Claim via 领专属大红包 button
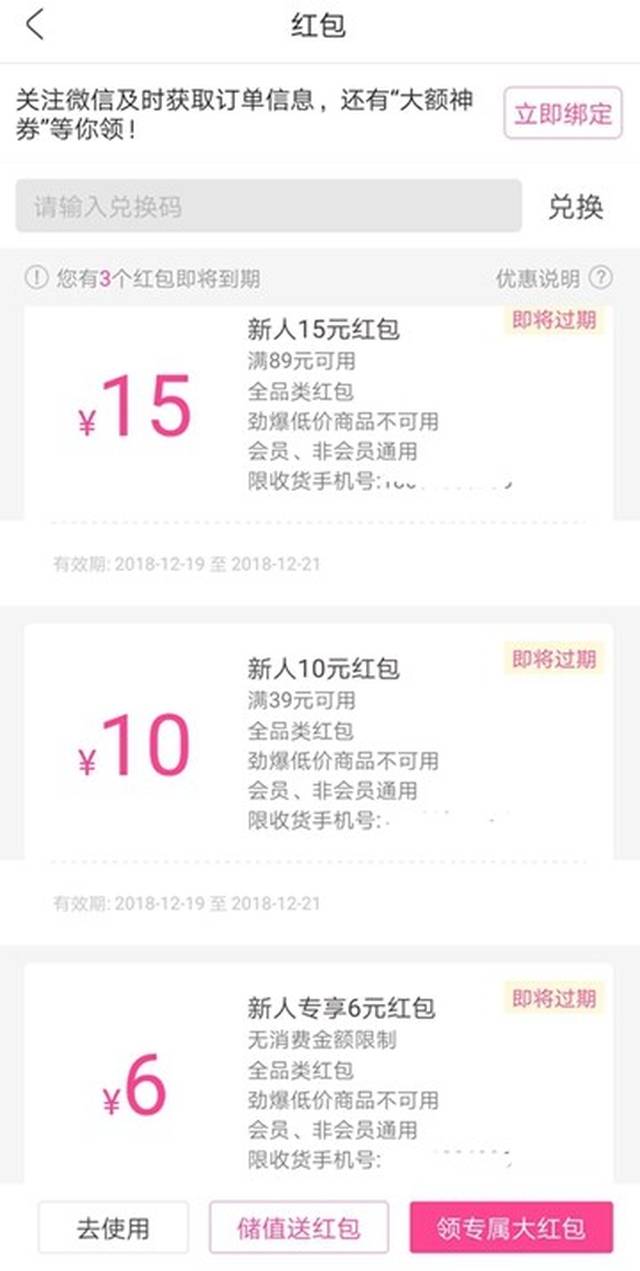The width and height of the screenshot is (640, 1271). point(511,1228)
